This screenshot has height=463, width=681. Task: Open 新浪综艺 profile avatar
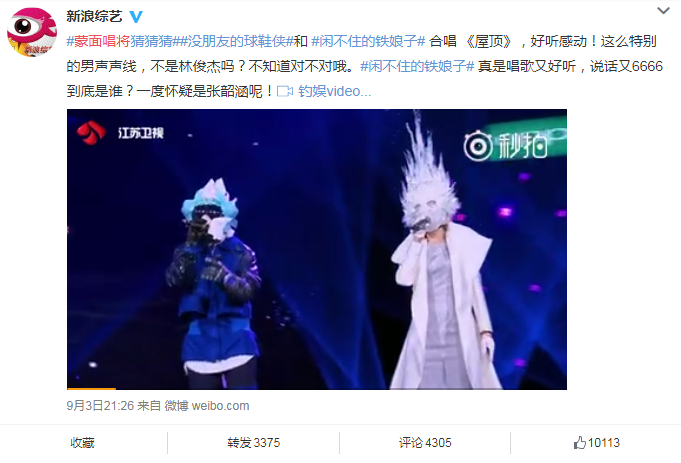pos(31,31)
